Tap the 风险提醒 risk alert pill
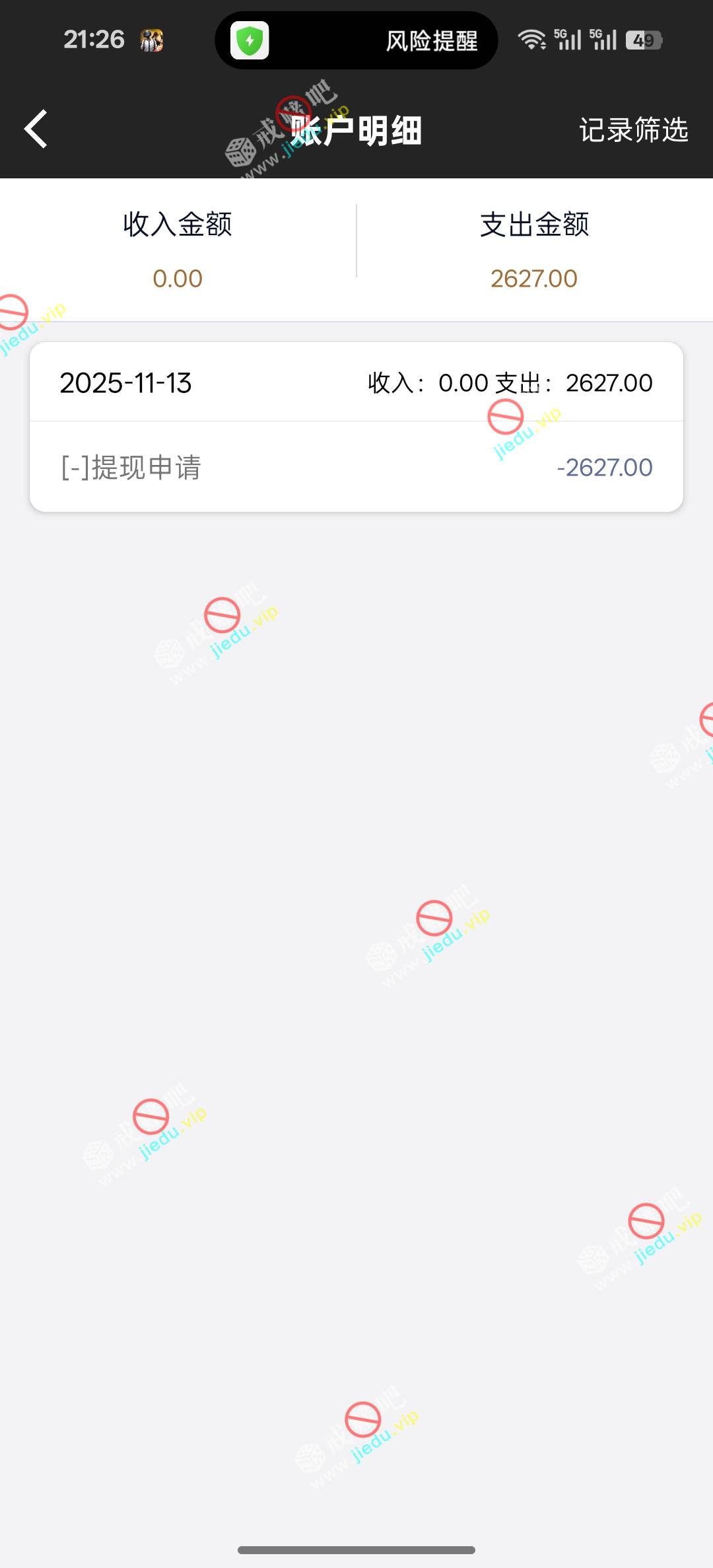The height and width of the screenshot is (1568, 713). click(x=356, y=41)
